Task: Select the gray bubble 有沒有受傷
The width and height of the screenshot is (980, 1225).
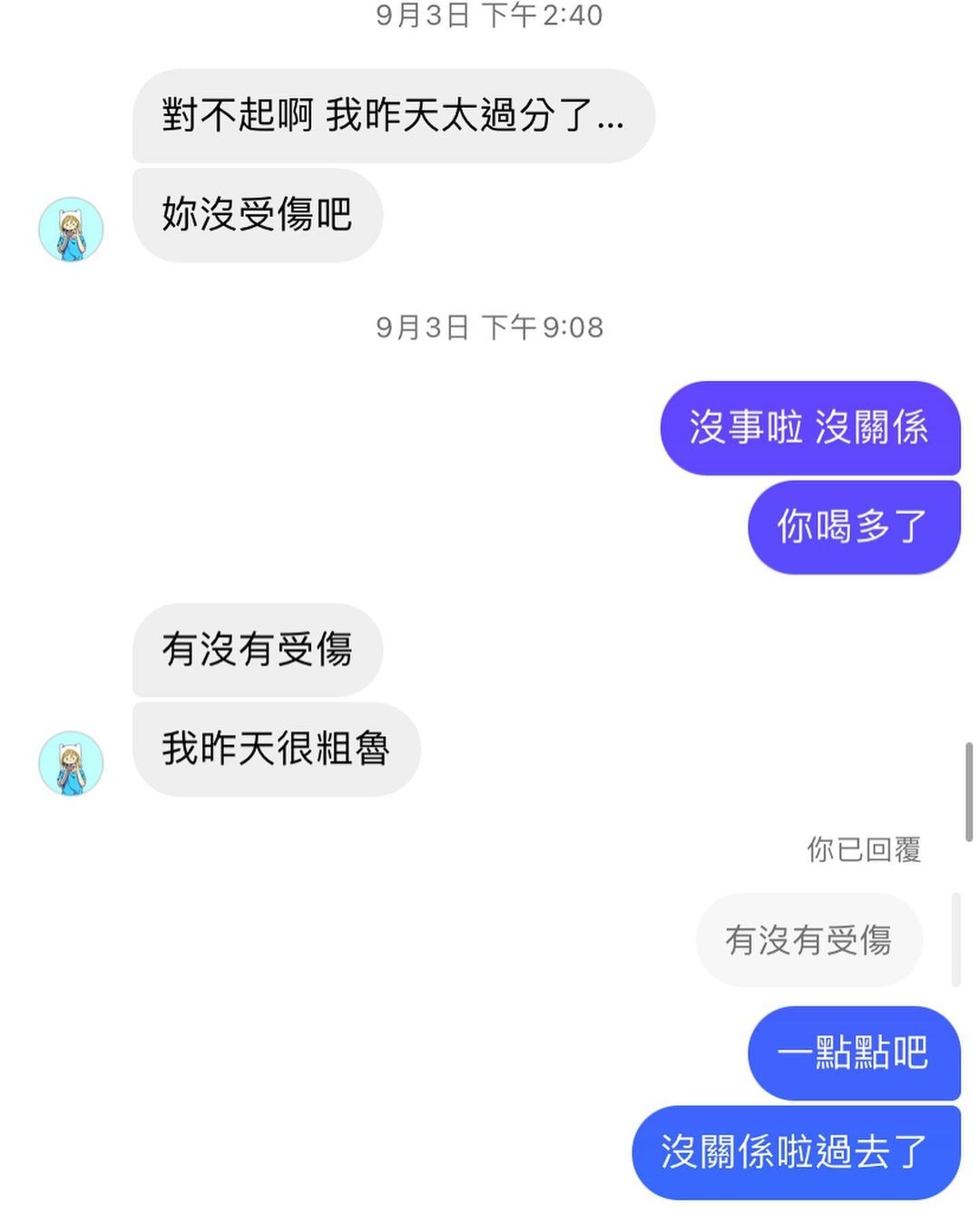Action: coord(258,652)
